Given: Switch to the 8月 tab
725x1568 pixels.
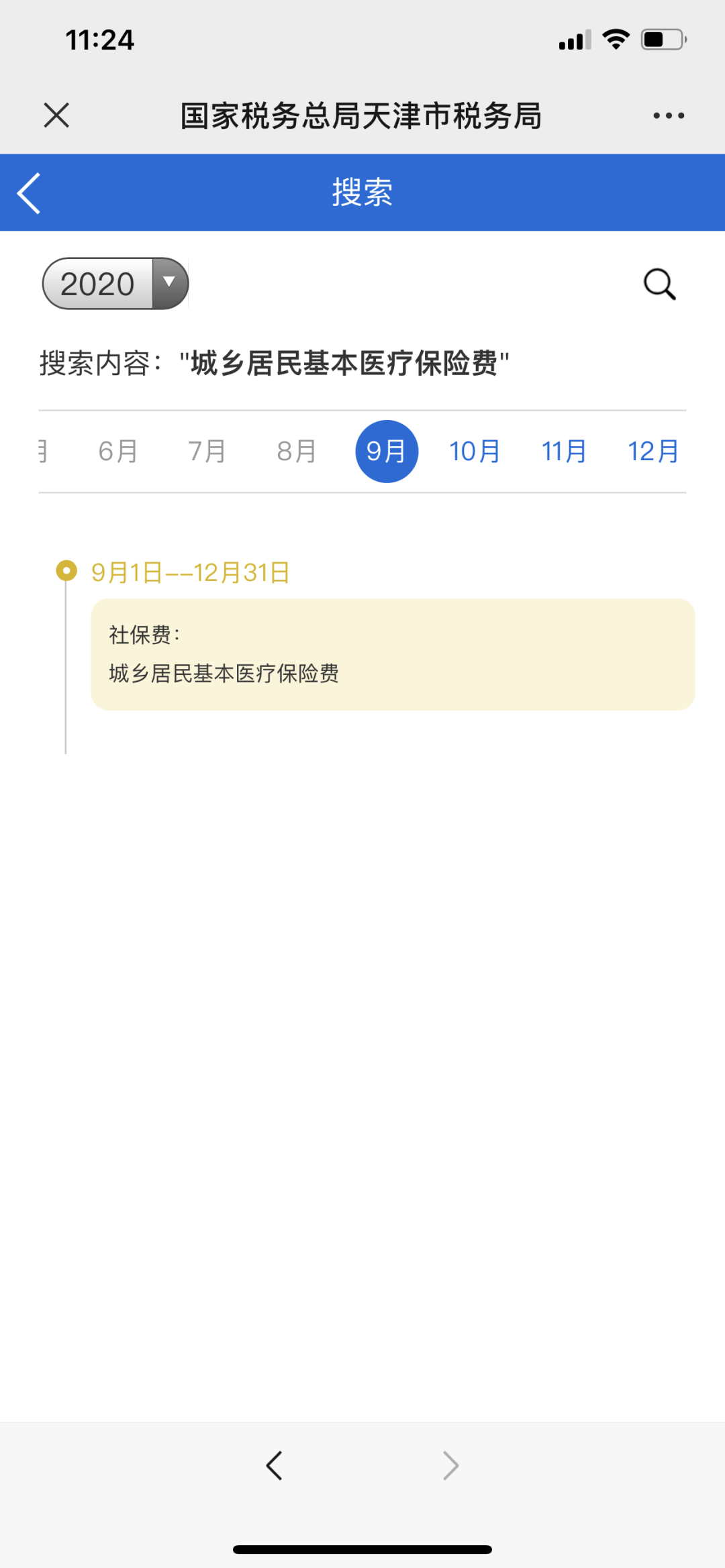Looking at the screenshot, I should (x=297, y=452).
